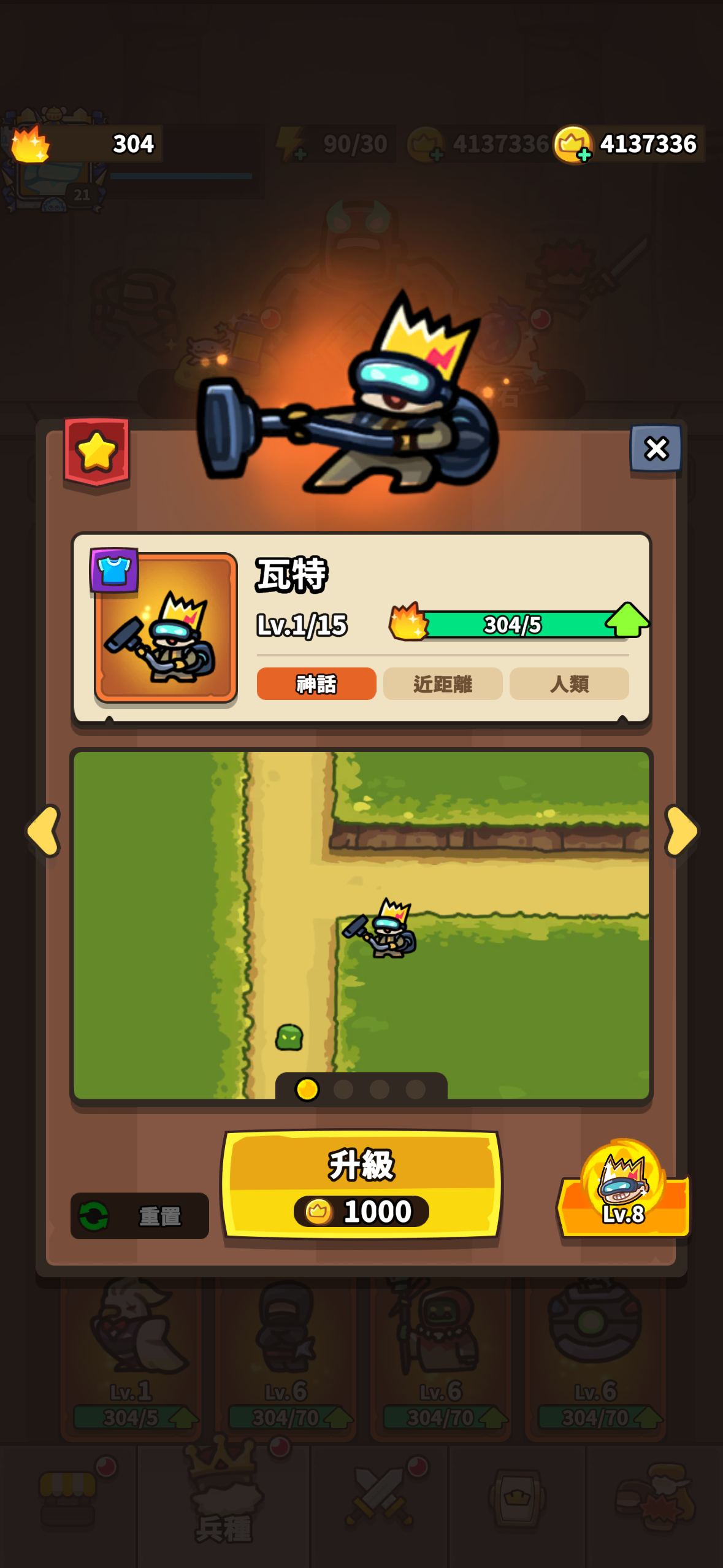The height and width of the screenshot is (1568, 723).
Task: Tap the 升級 upgrade button costing 1000
Action: (x=361, y=1185)
